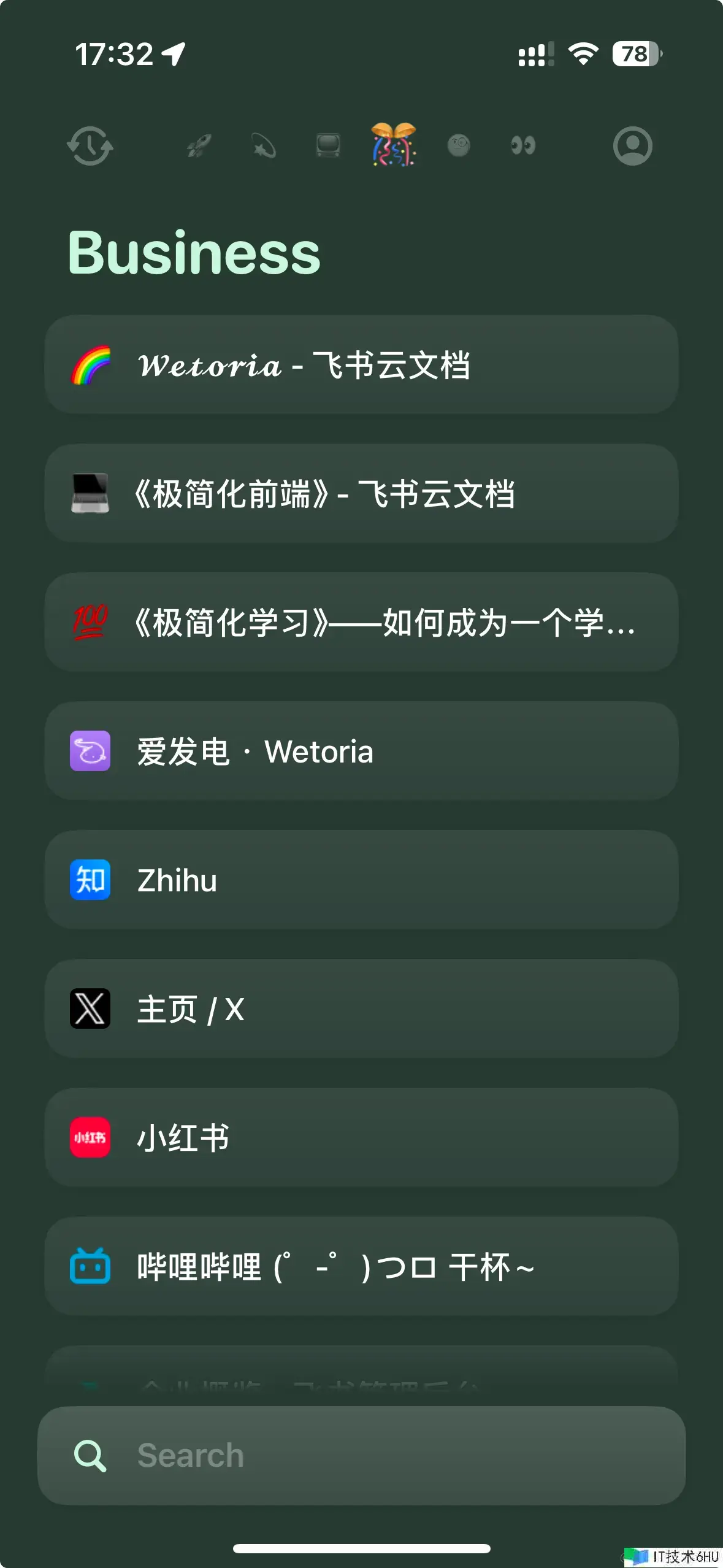723x1568 pixels.
Task: Open the profile account icon
Action: (632, 145)
